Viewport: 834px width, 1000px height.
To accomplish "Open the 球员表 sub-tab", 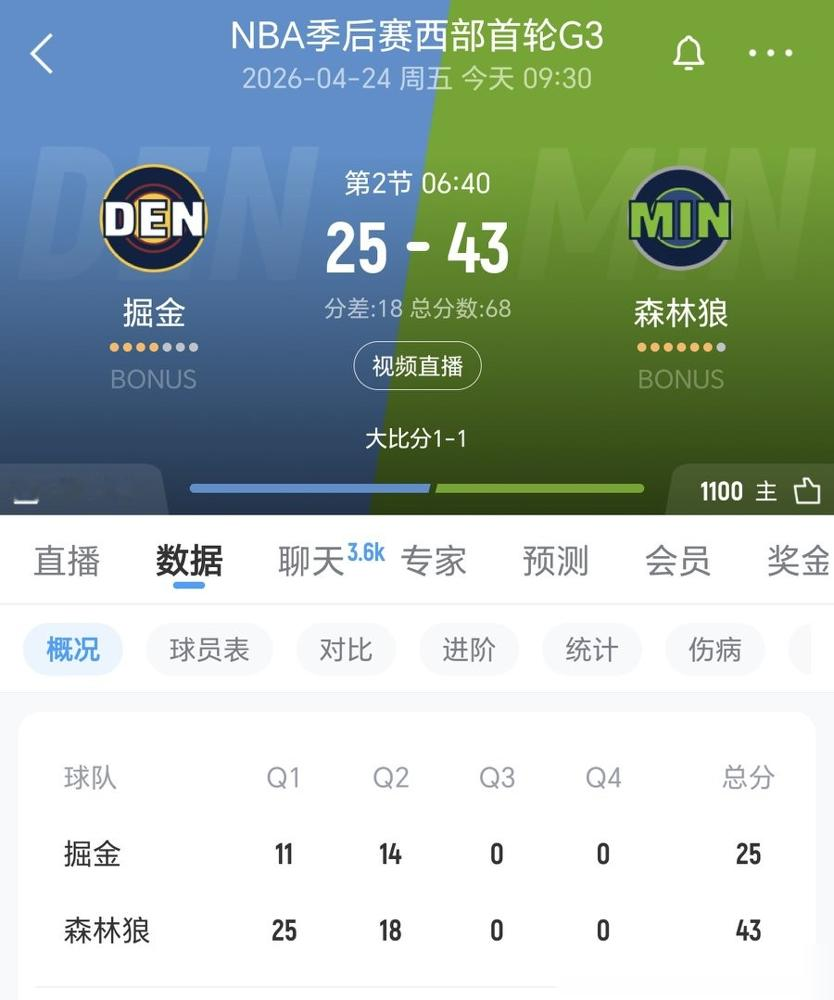I will [x=209, y=649].
